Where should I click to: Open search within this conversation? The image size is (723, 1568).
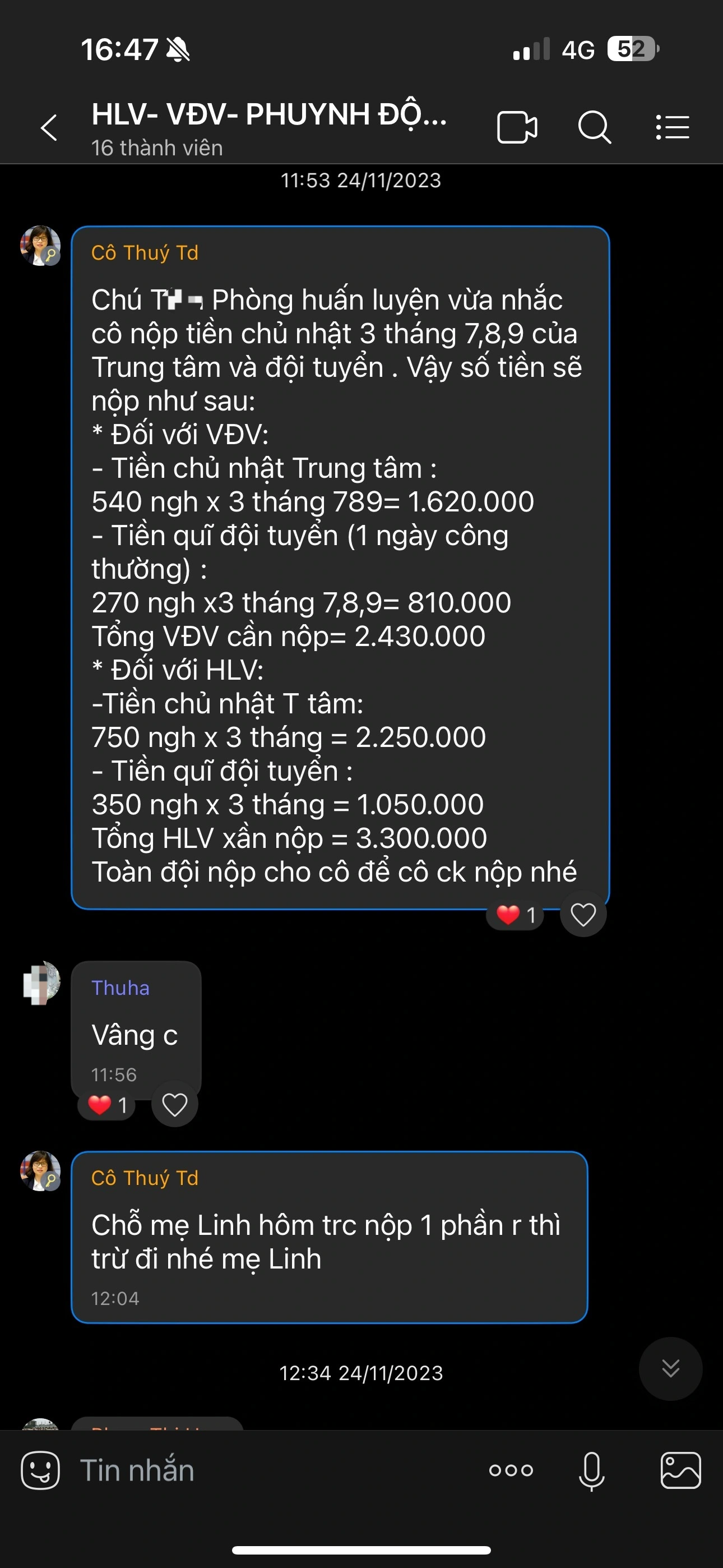595,128
